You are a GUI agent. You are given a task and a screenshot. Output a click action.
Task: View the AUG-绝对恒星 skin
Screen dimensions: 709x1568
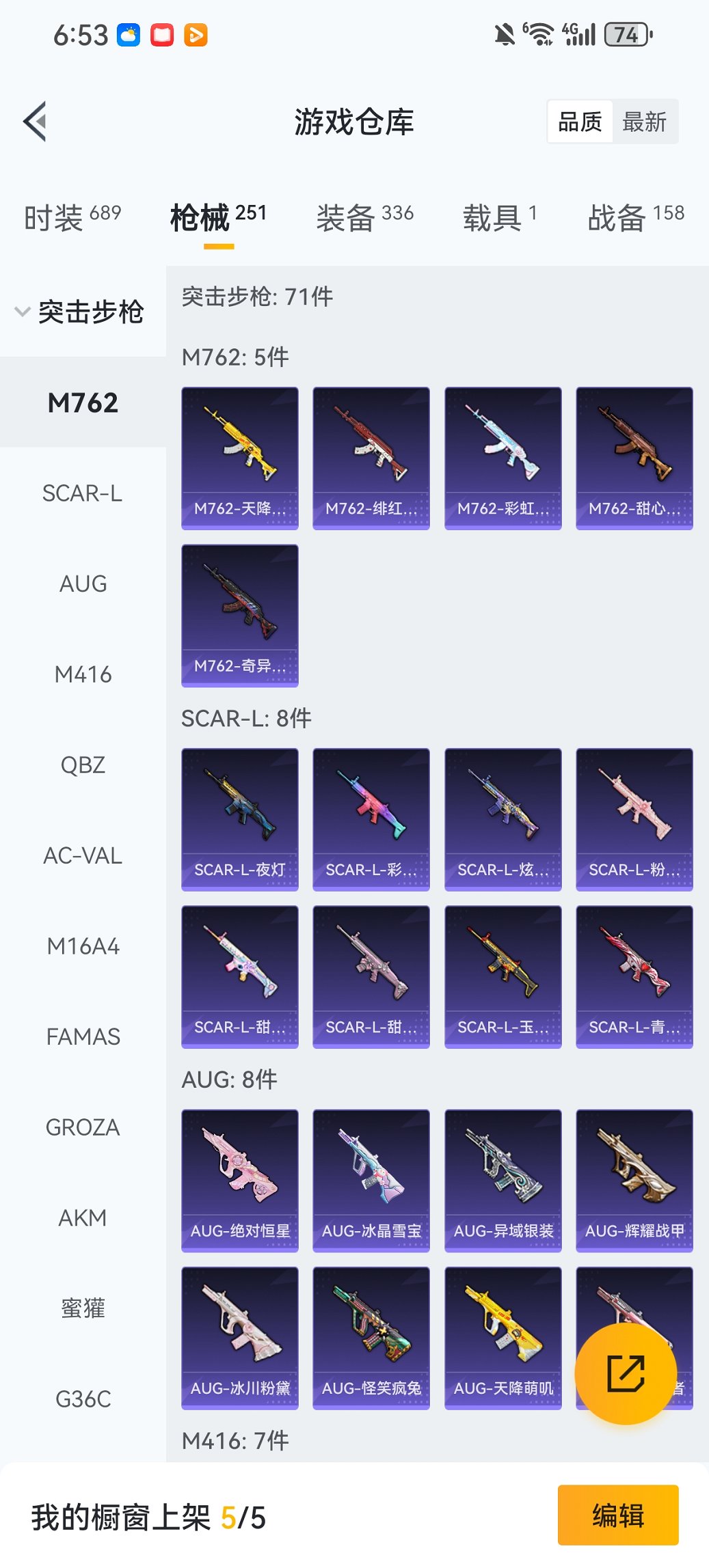click(240, 1181)
